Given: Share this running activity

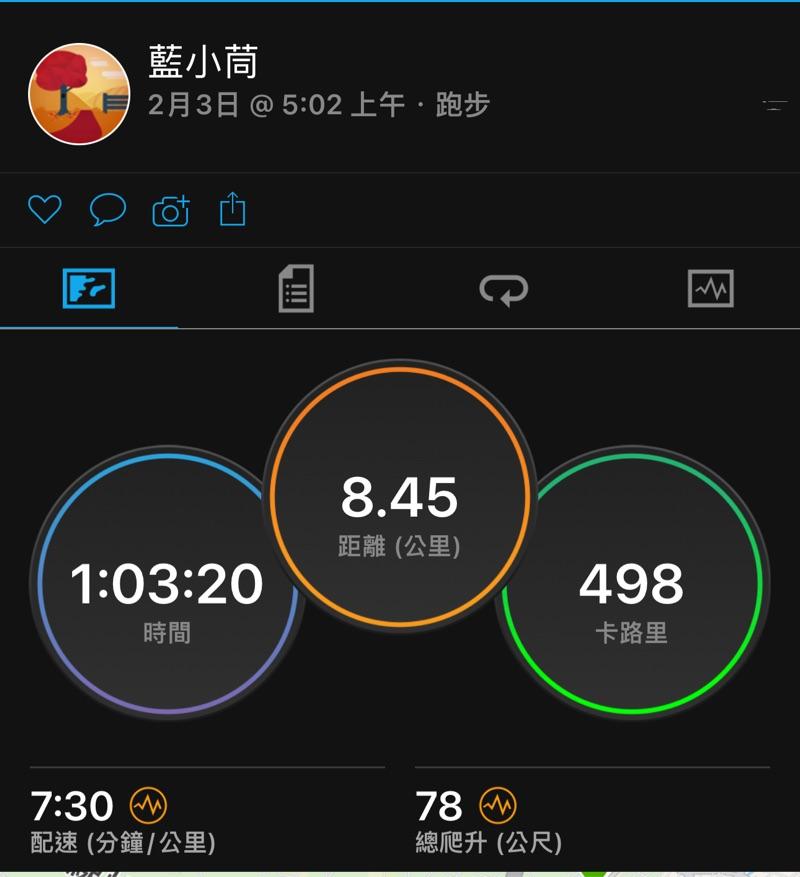Looking at the screenshot, I should click(x=232, y=210).
